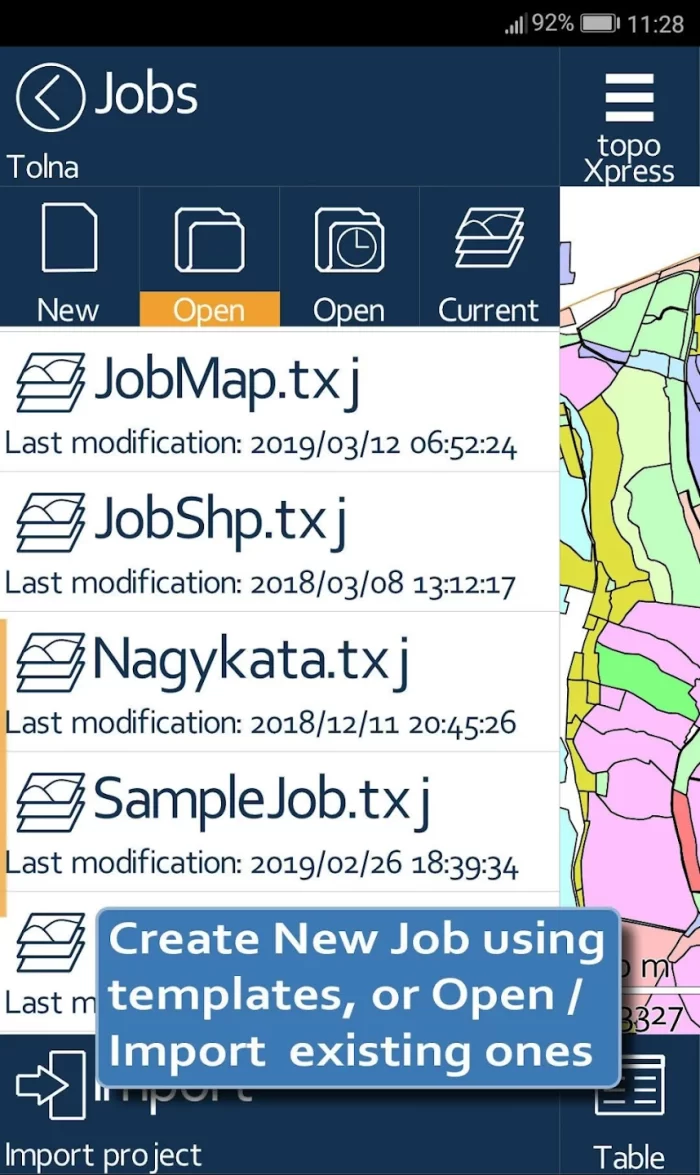This screenshot has width=700, height=1175.
Task: Select the highlighted Open folder button
Action: click(x=209, y=258)
